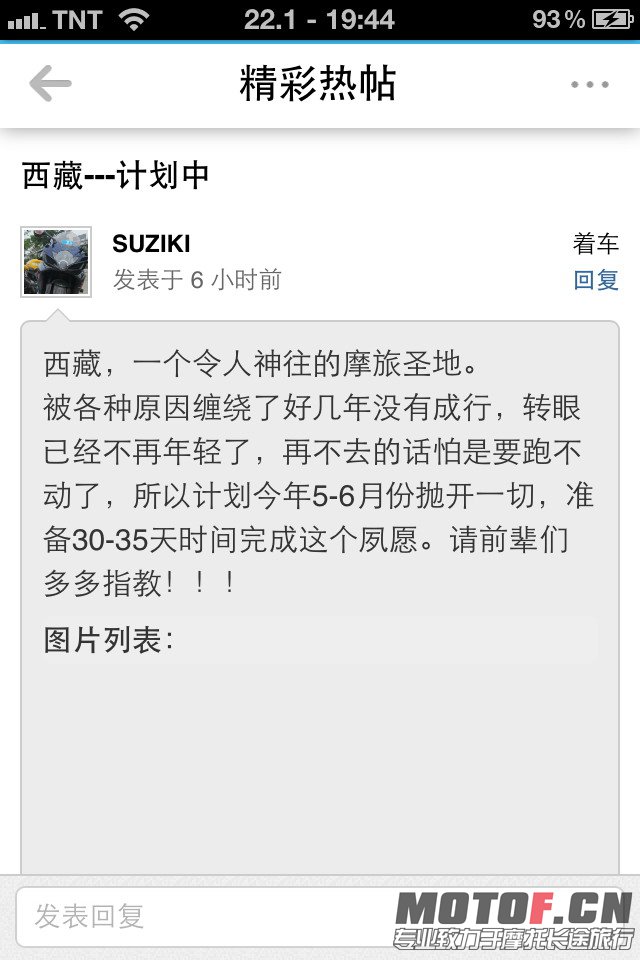Tap 回复 to reply to SUZIKI's post
Viewport: 640px width, 960px height.
point(596,280)
